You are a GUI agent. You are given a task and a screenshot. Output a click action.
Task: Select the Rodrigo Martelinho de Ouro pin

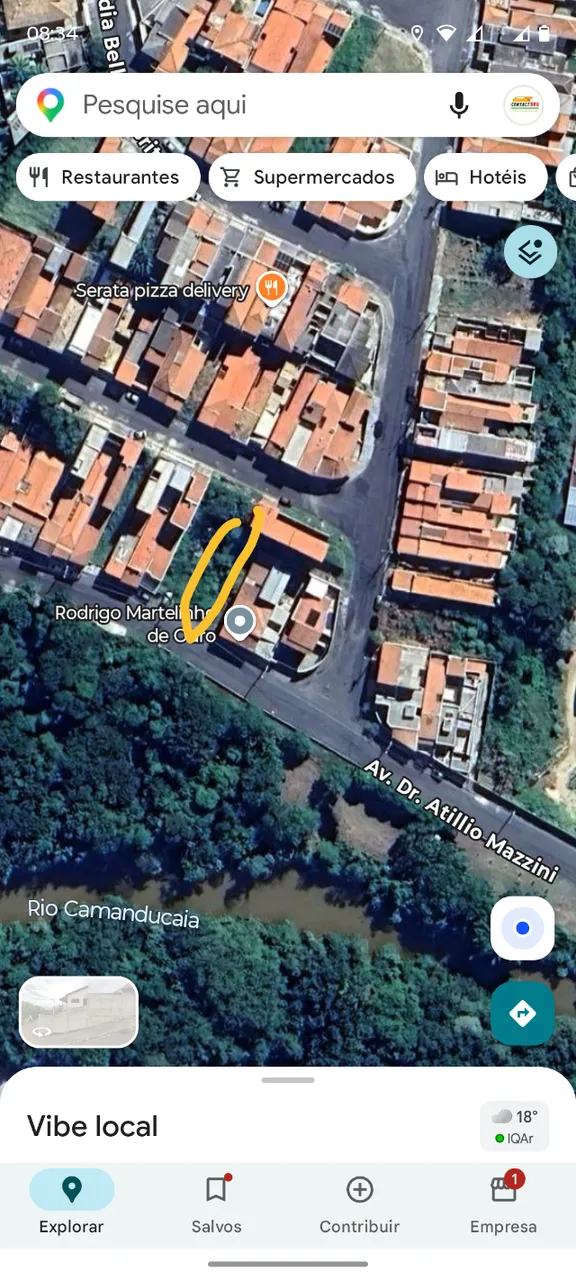[x=239, y=623]
